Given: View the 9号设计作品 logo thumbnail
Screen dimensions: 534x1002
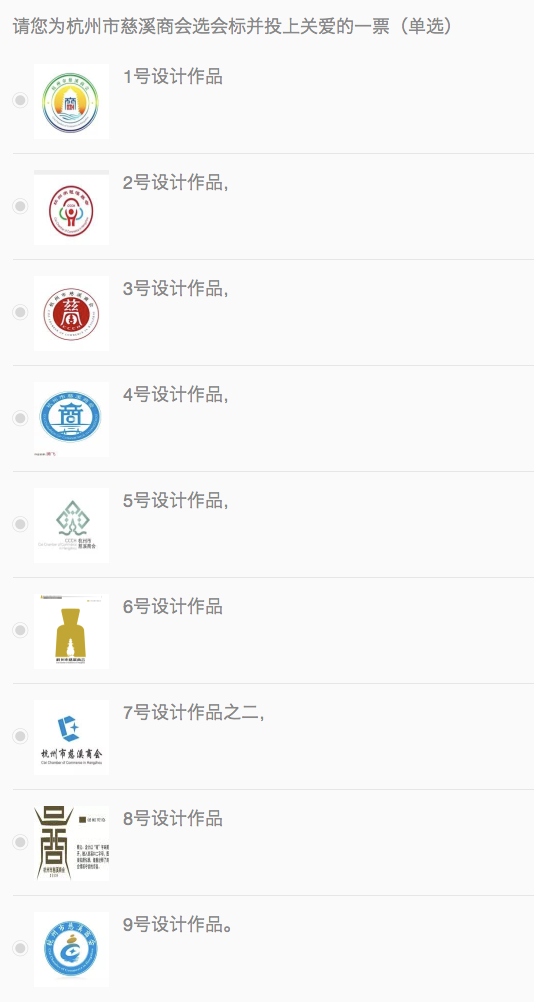Looking at the screenshot, I should click(71, 950).
